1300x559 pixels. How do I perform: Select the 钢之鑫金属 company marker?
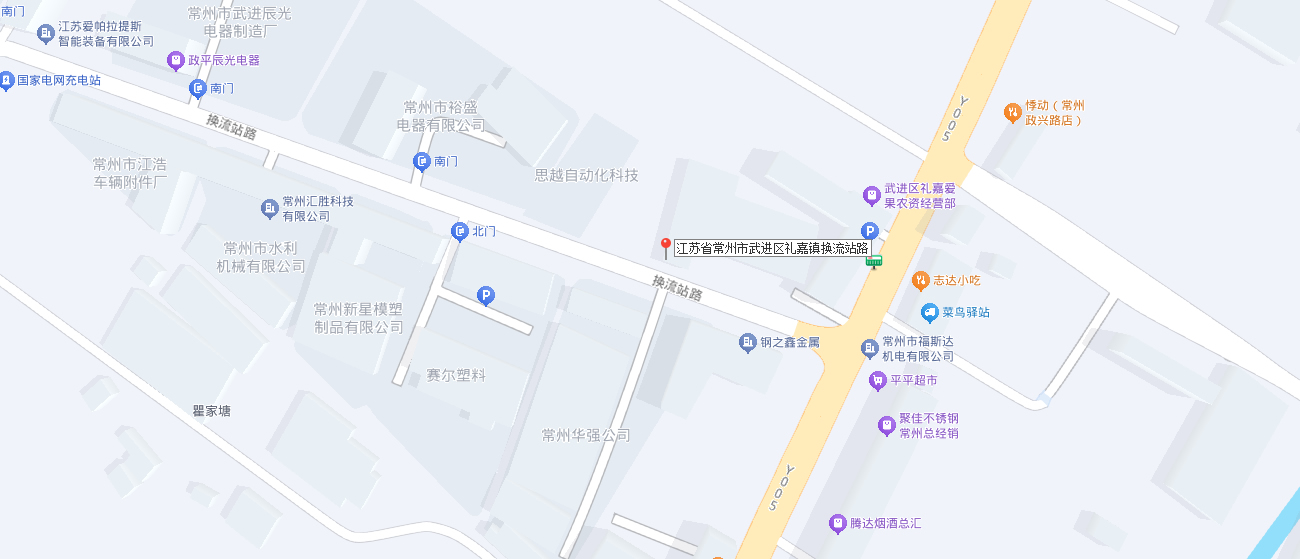[x=747, y=343]
